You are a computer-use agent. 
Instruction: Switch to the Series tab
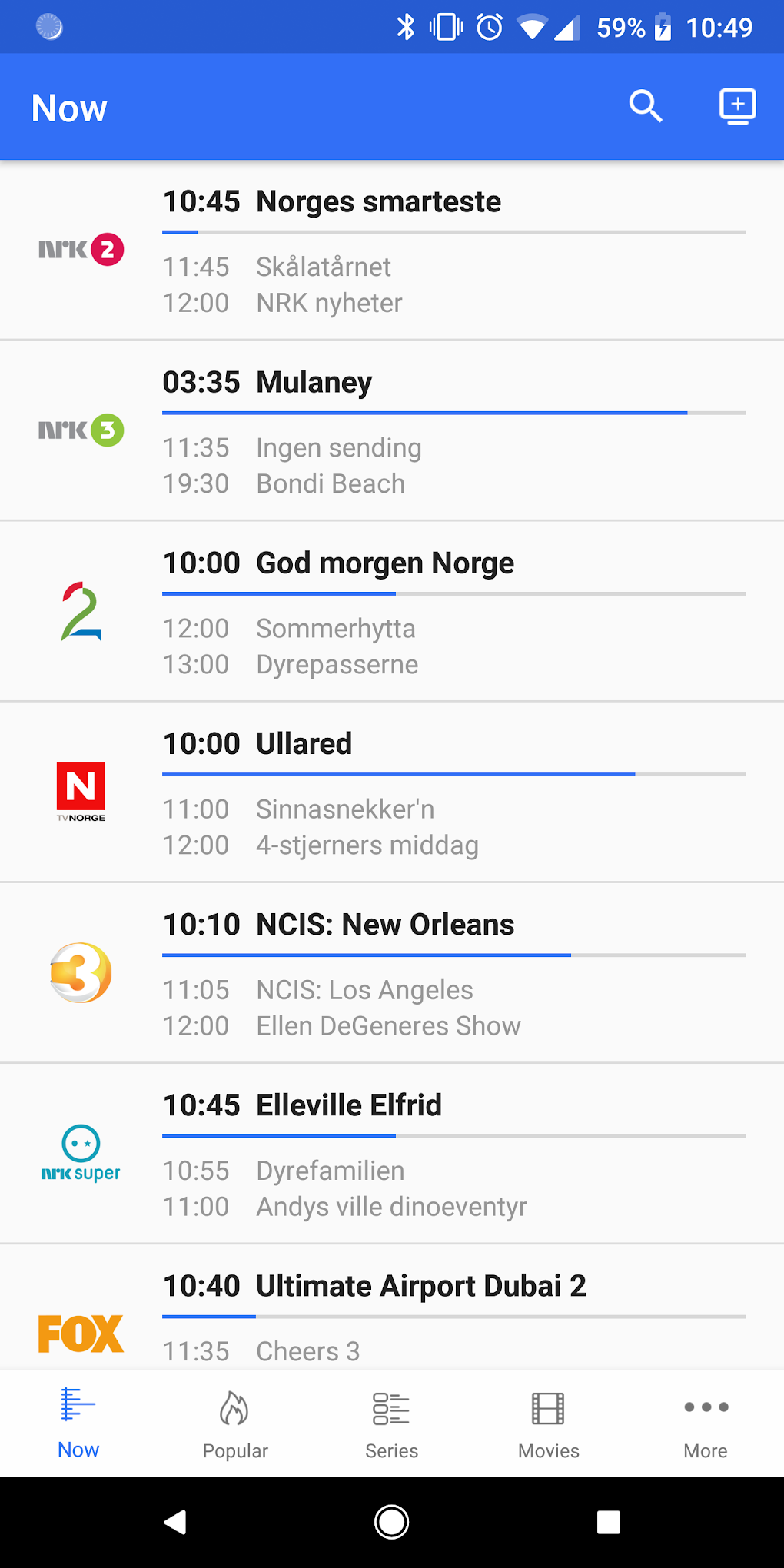(392, 1423)
